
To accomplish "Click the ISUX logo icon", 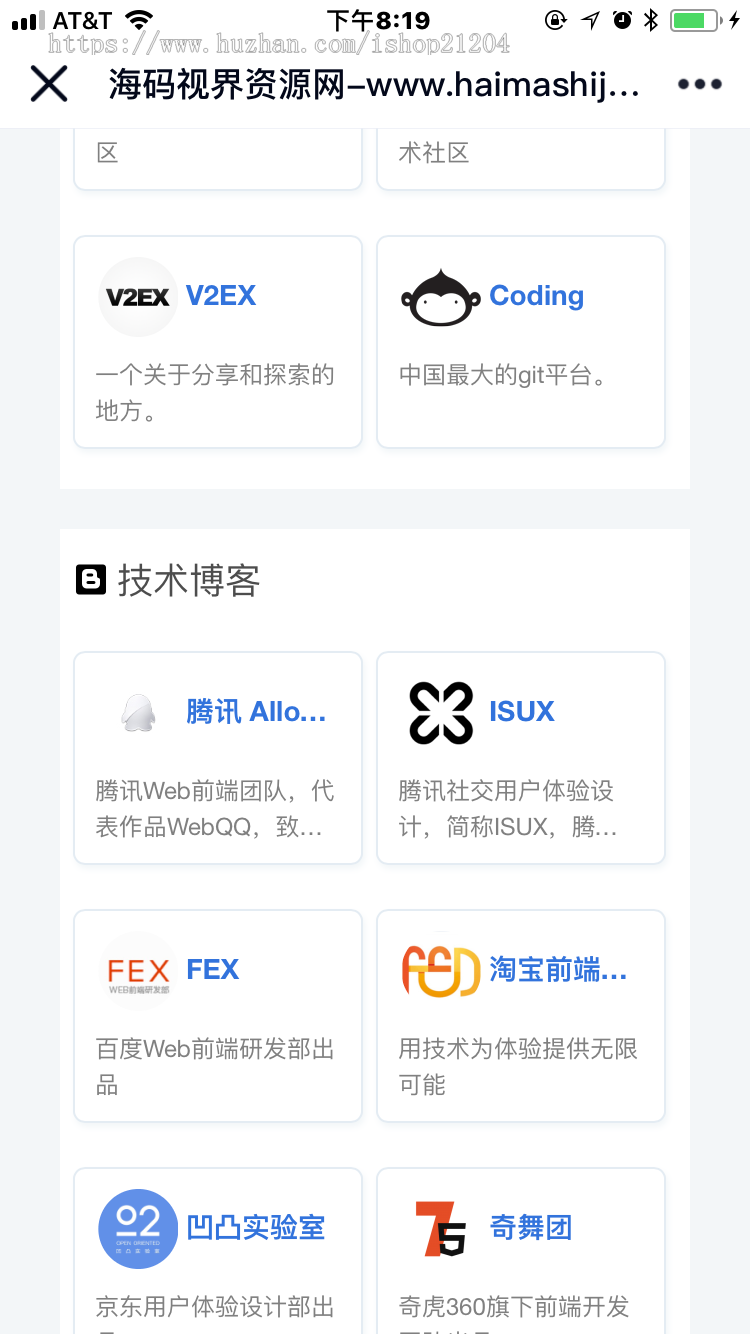I will coord(441,712).
